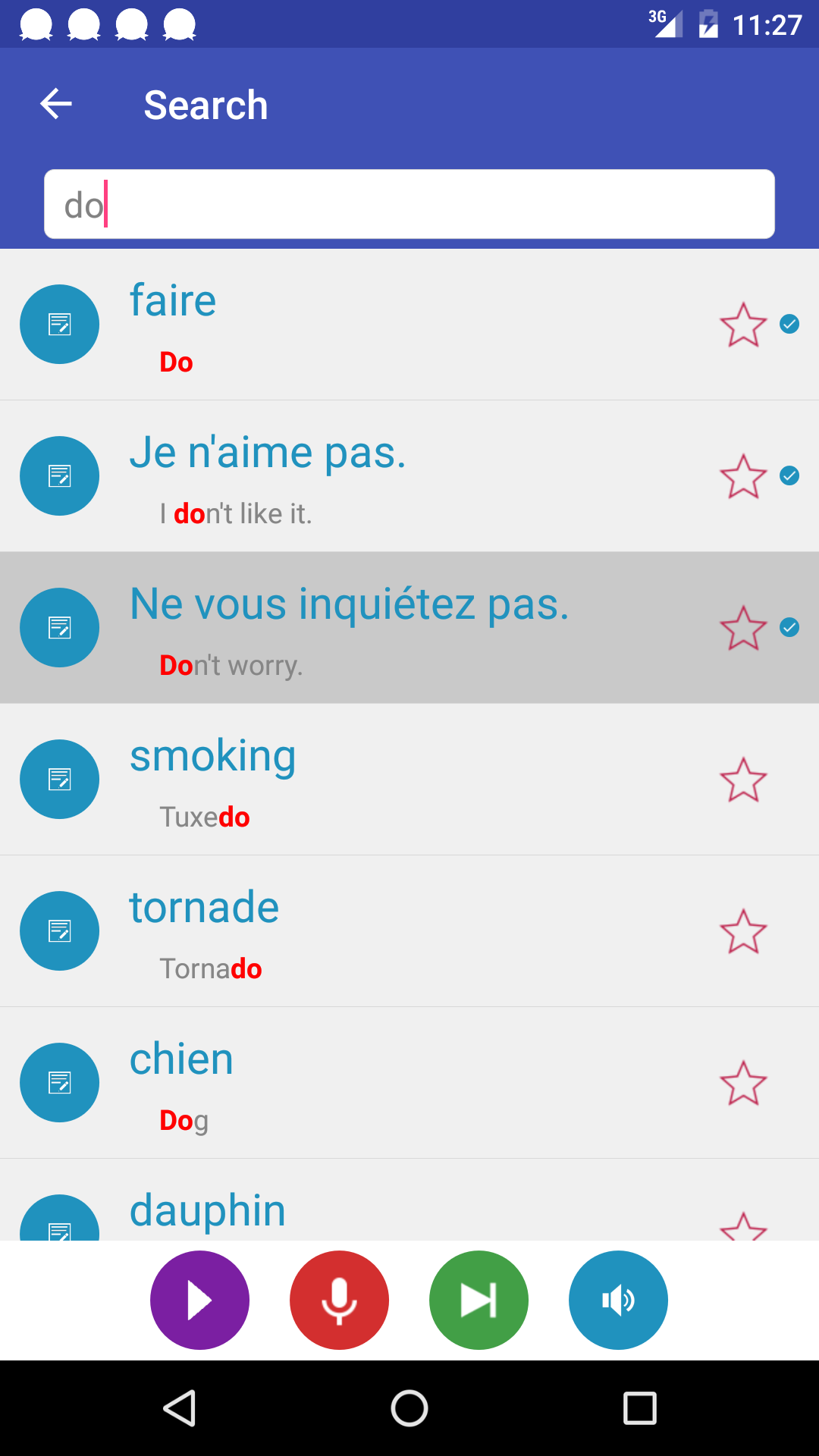819x1456 pixels.
Task: Star the "Je n'aime pas." phrase
Action: pos(743,476)
